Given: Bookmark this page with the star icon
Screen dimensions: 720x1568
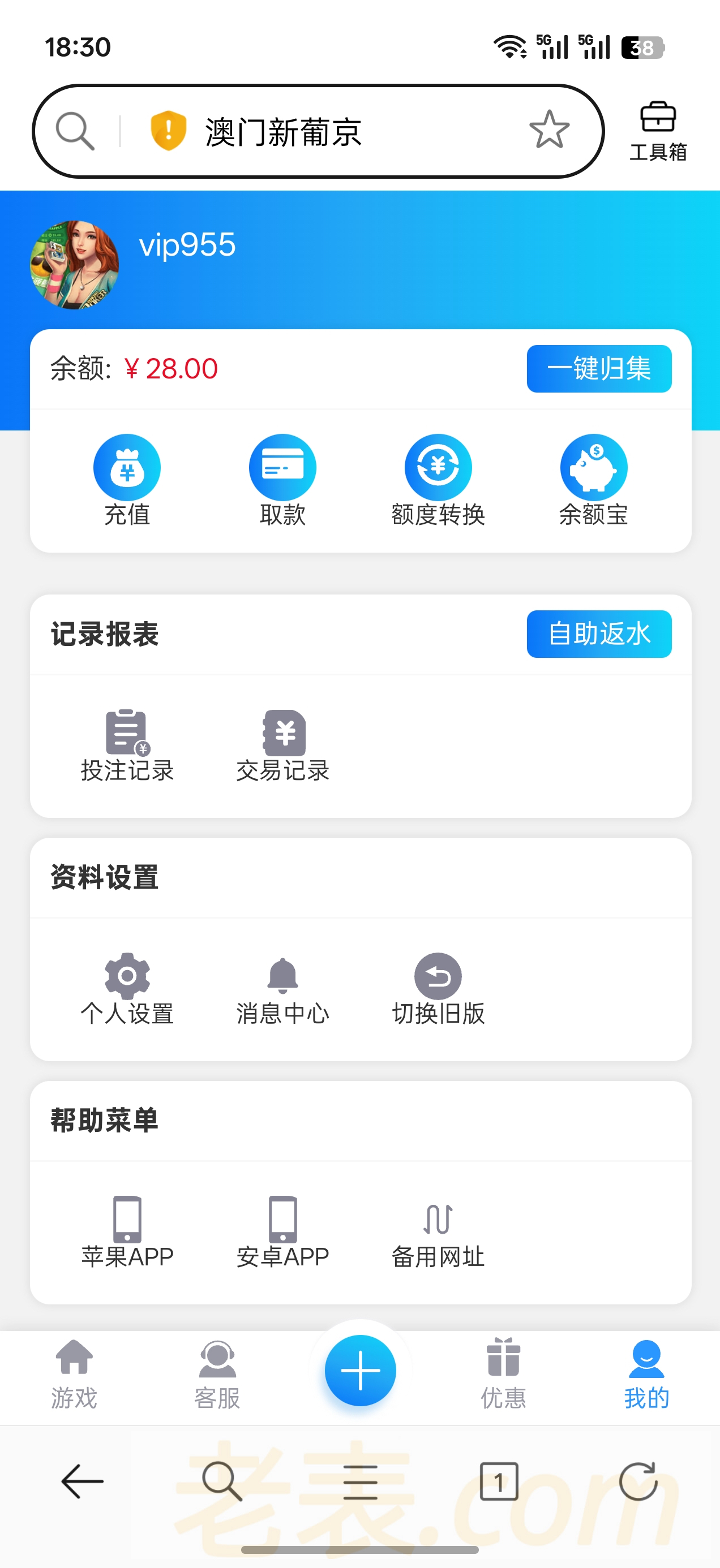Looking at the screenshot, I should point(549,130).
